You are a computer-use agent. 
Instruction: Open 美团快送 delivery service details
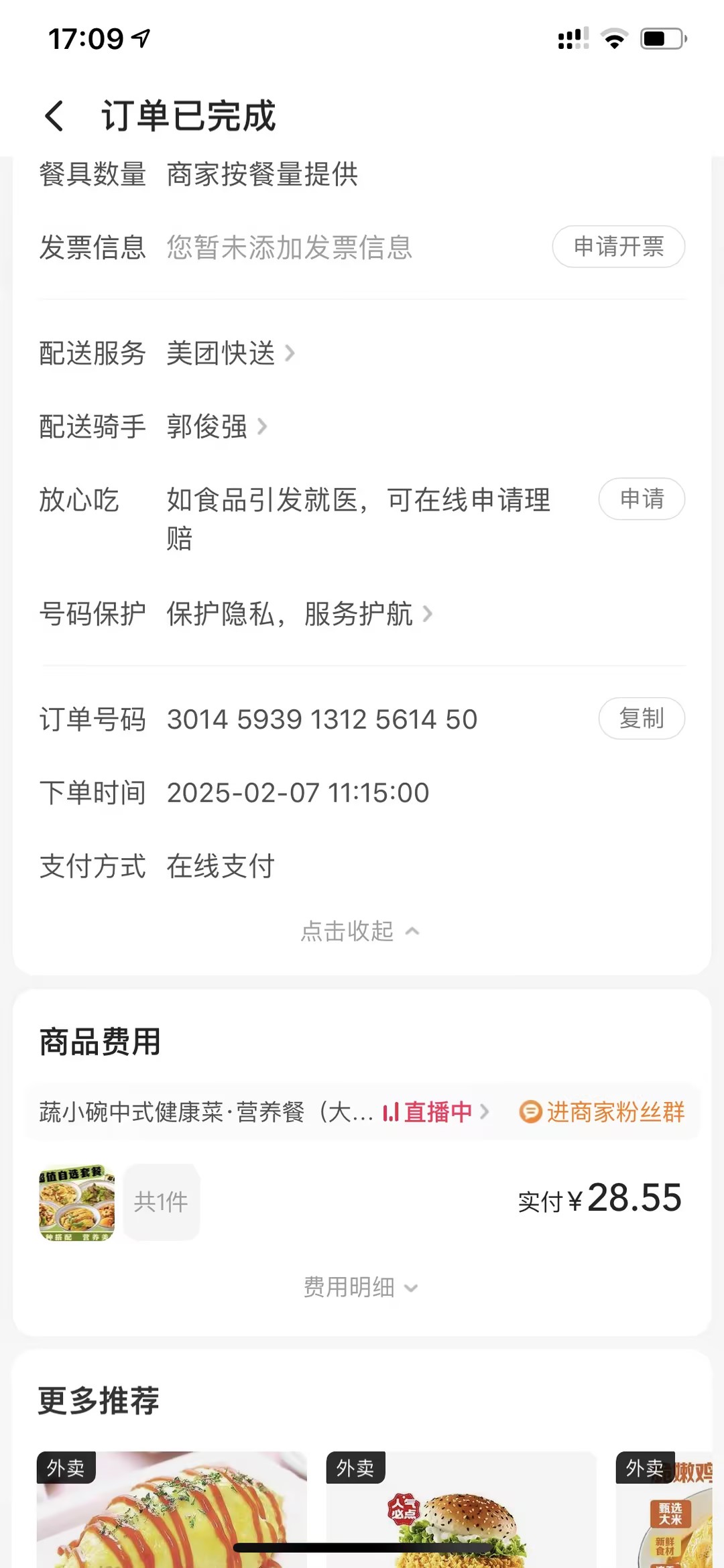point(230,353)
